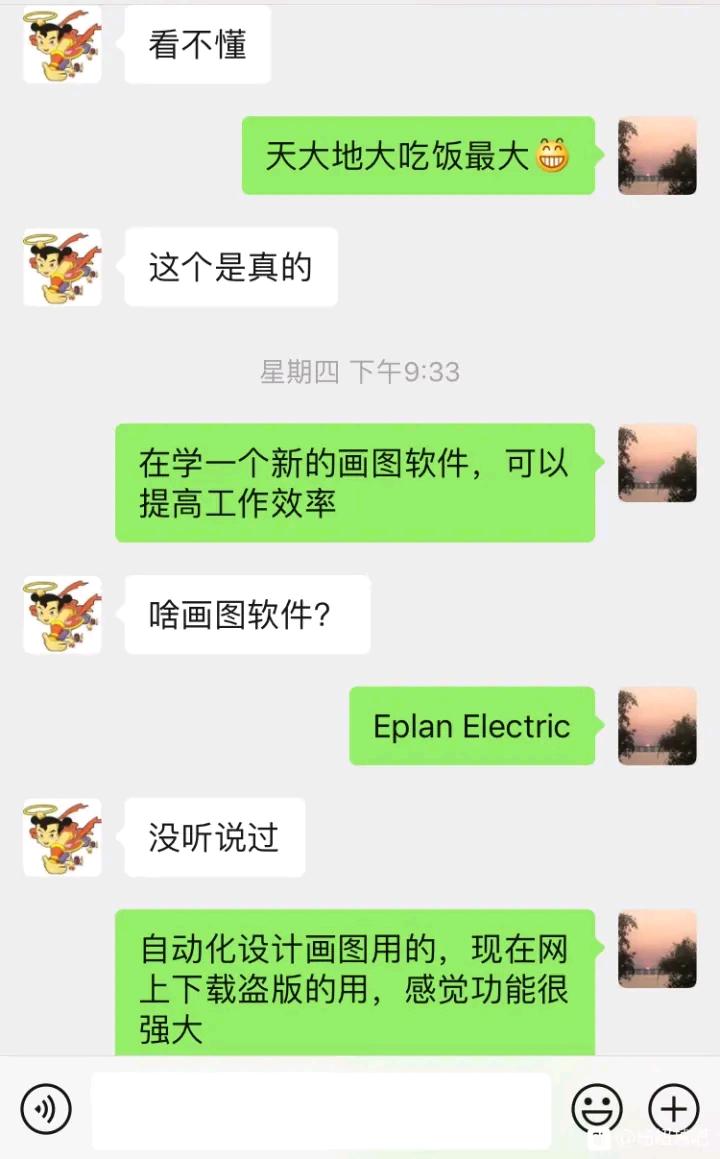
Task: Switch to voice message input
Action: tap(46, 1109)
